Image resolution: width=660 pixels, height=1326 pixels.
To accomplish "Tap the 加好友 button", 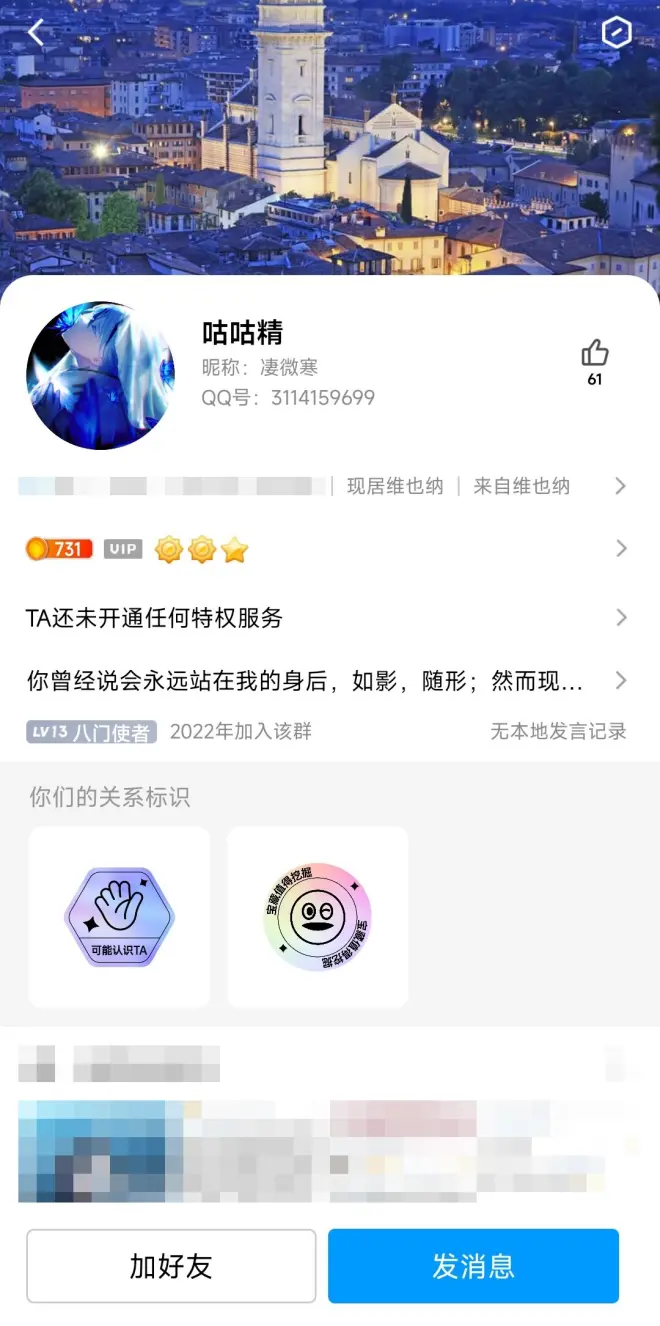I will pos(171,1266).
